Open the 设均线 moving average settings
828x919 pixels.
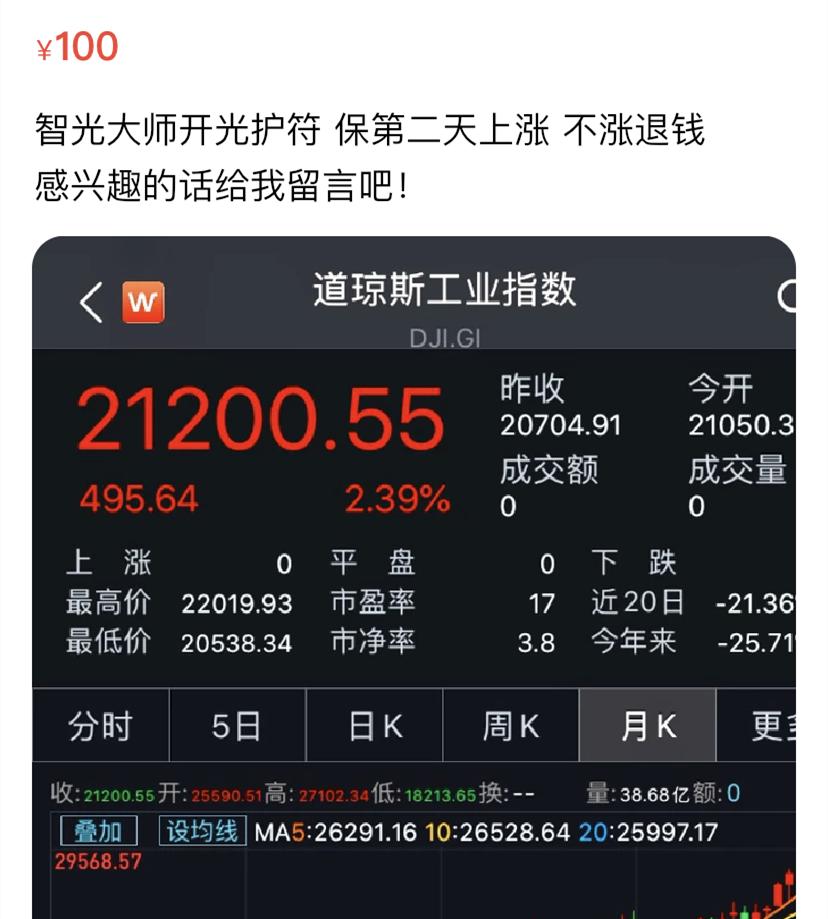point(202,831)
